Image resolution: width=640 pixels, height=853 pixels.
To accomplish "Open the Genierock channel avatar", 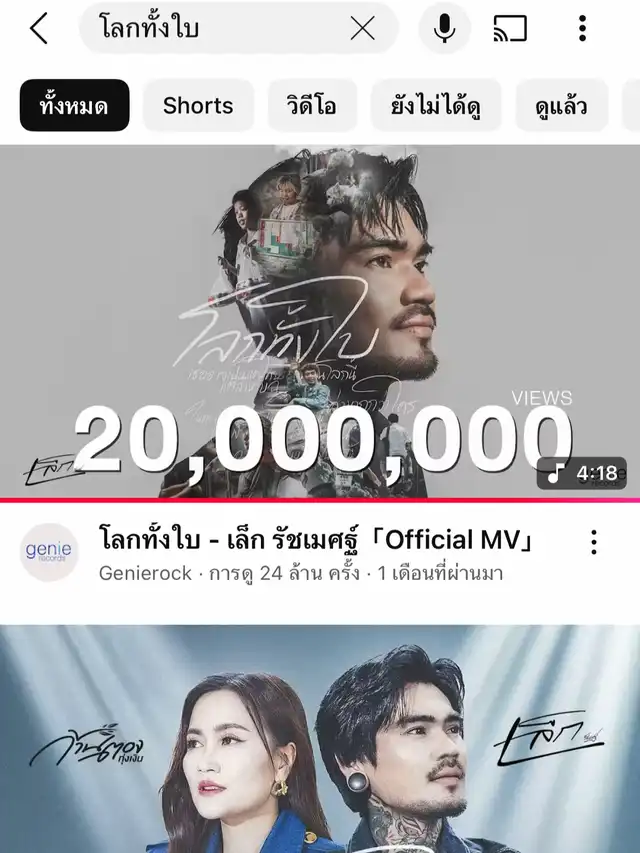I will [x=49, y=553].
